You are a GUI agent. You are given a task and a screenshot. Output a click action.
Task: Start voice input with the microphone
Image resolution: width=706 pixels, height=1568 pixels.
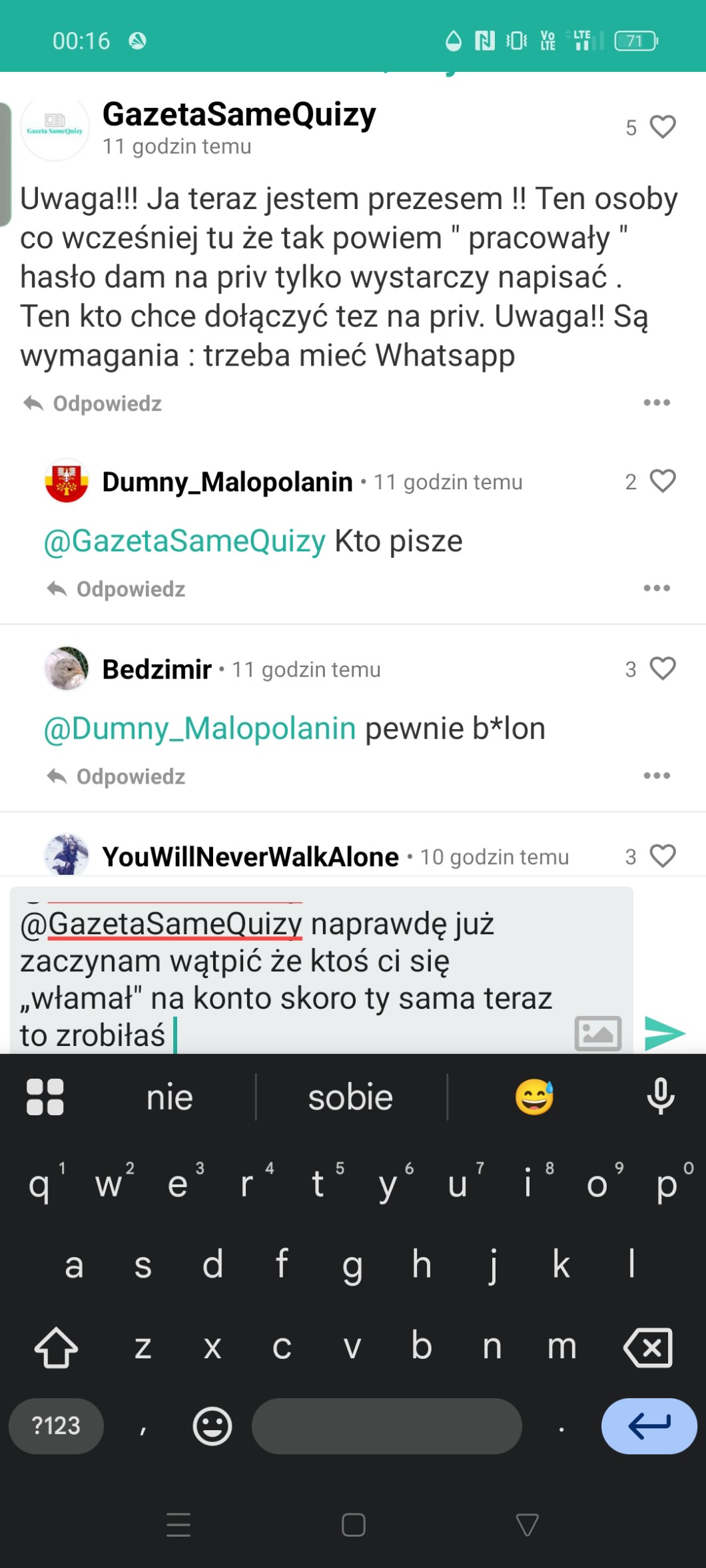[x=660, y=1097]
